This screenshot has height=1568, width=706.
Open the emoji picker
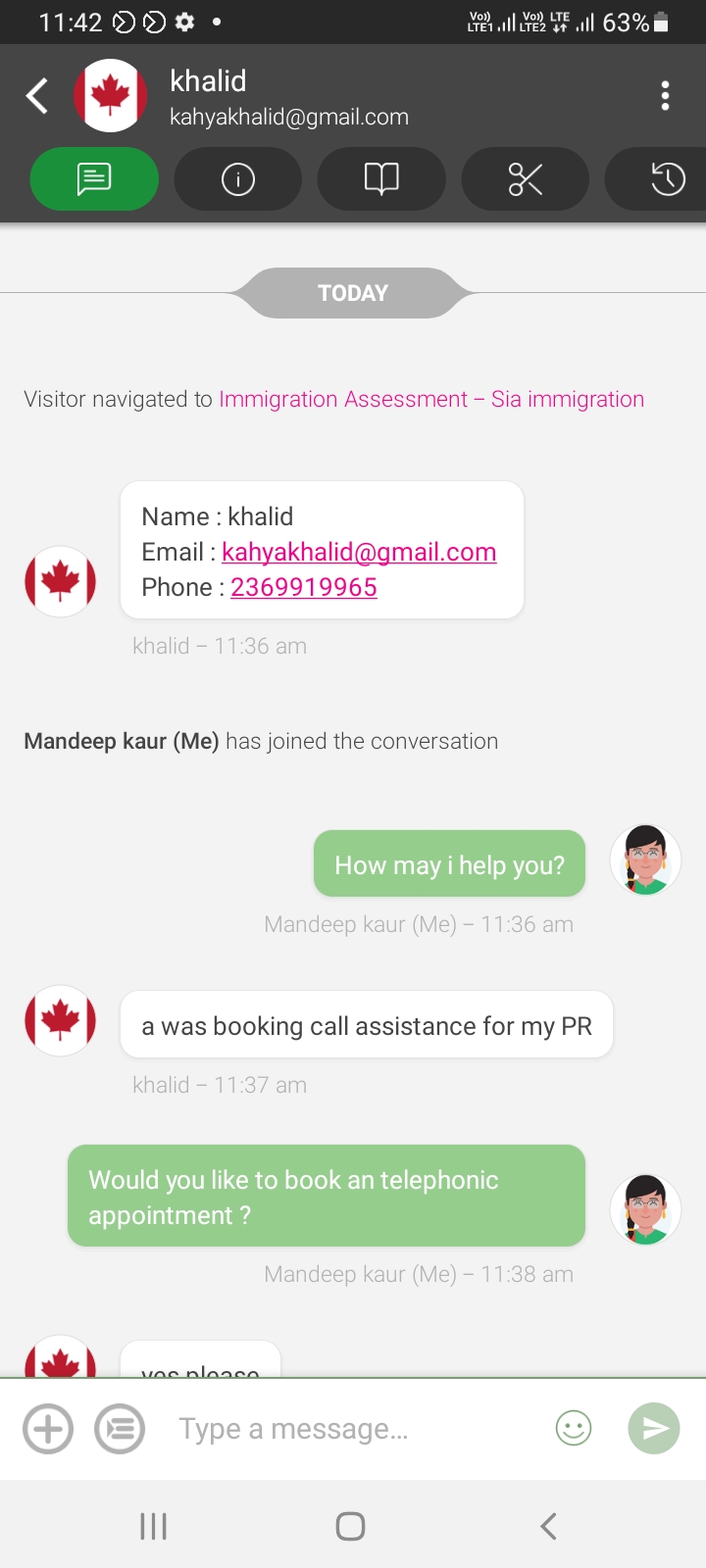pos(574,1429)
